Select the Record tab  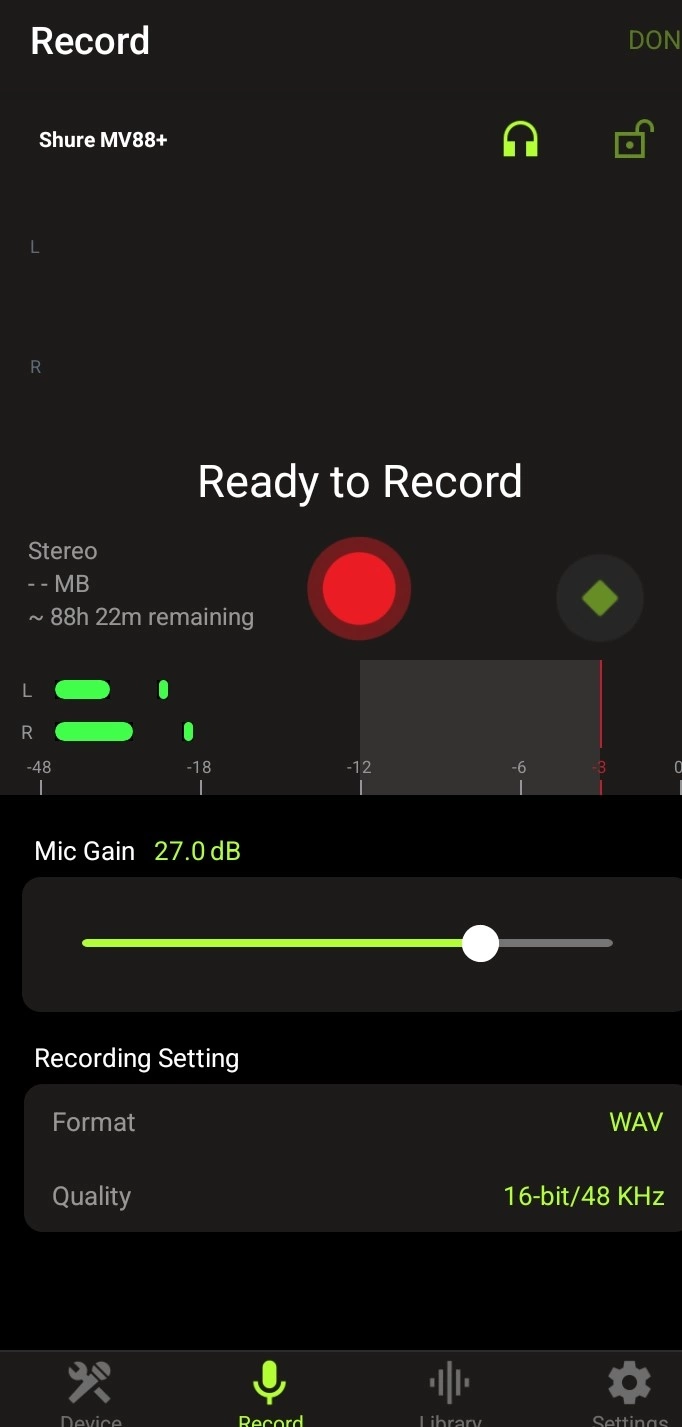pos(270,1392)
